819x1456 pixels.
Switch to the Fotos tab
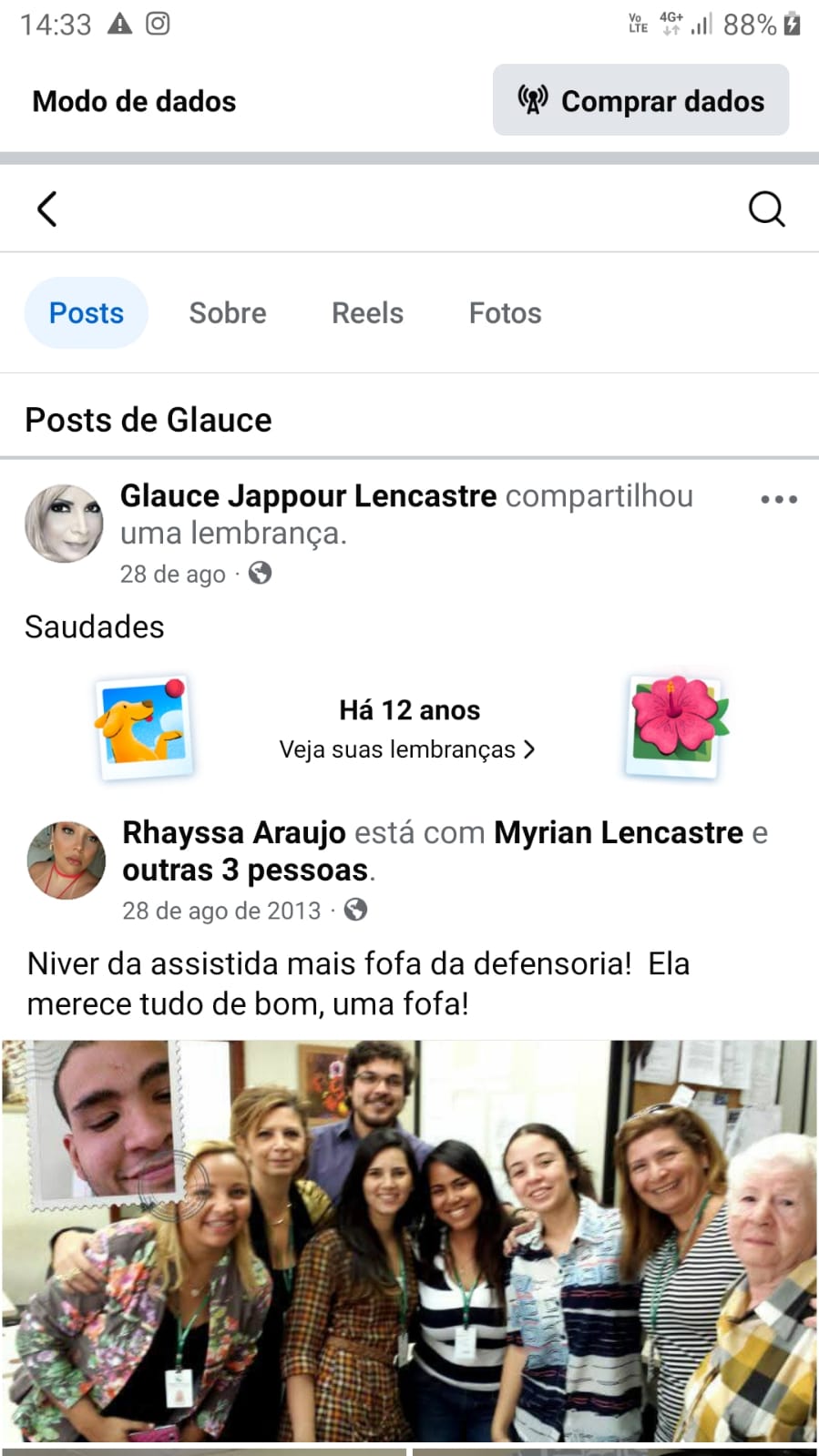[505, 313]
